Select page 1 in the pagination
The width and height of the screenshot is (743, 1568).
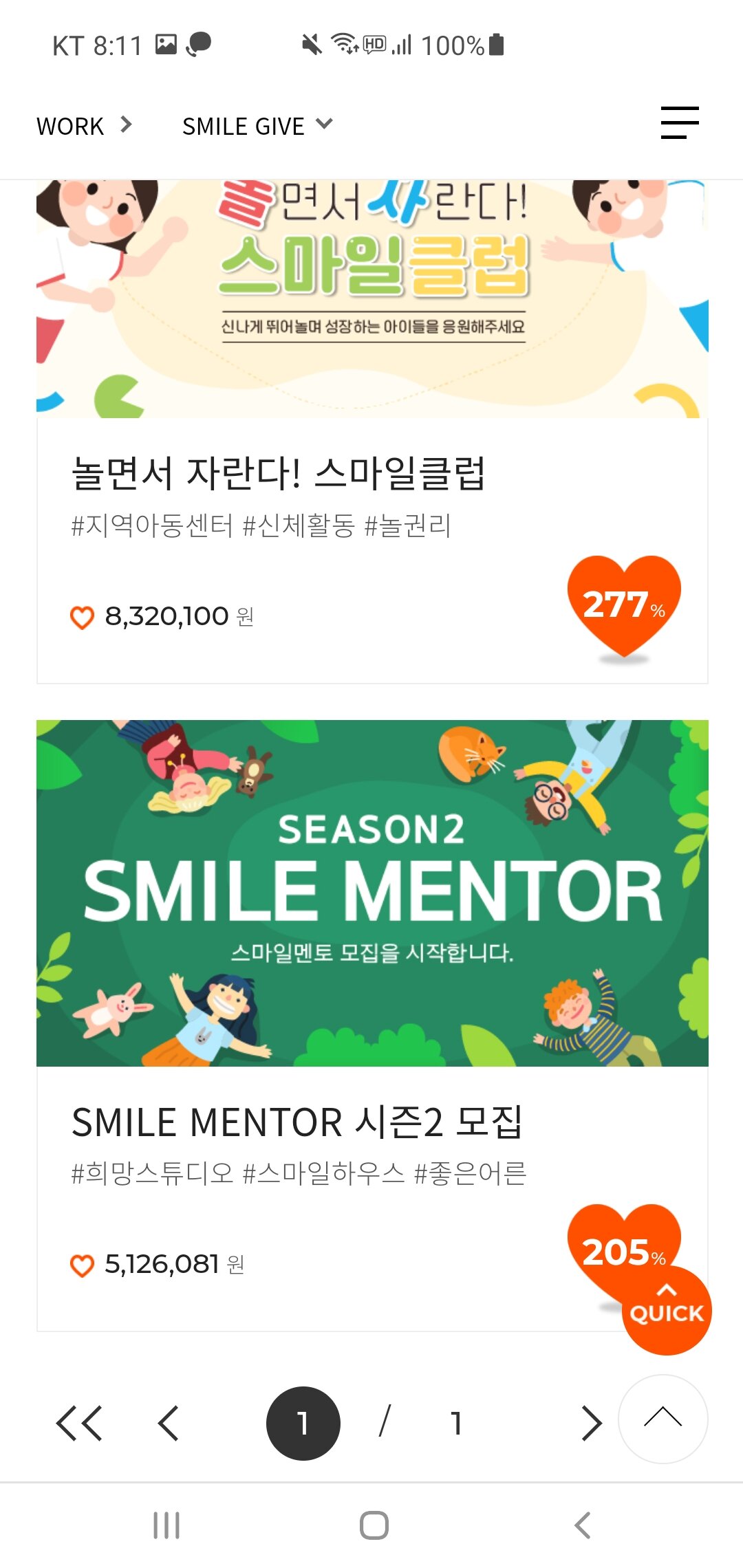(303, 1423)
